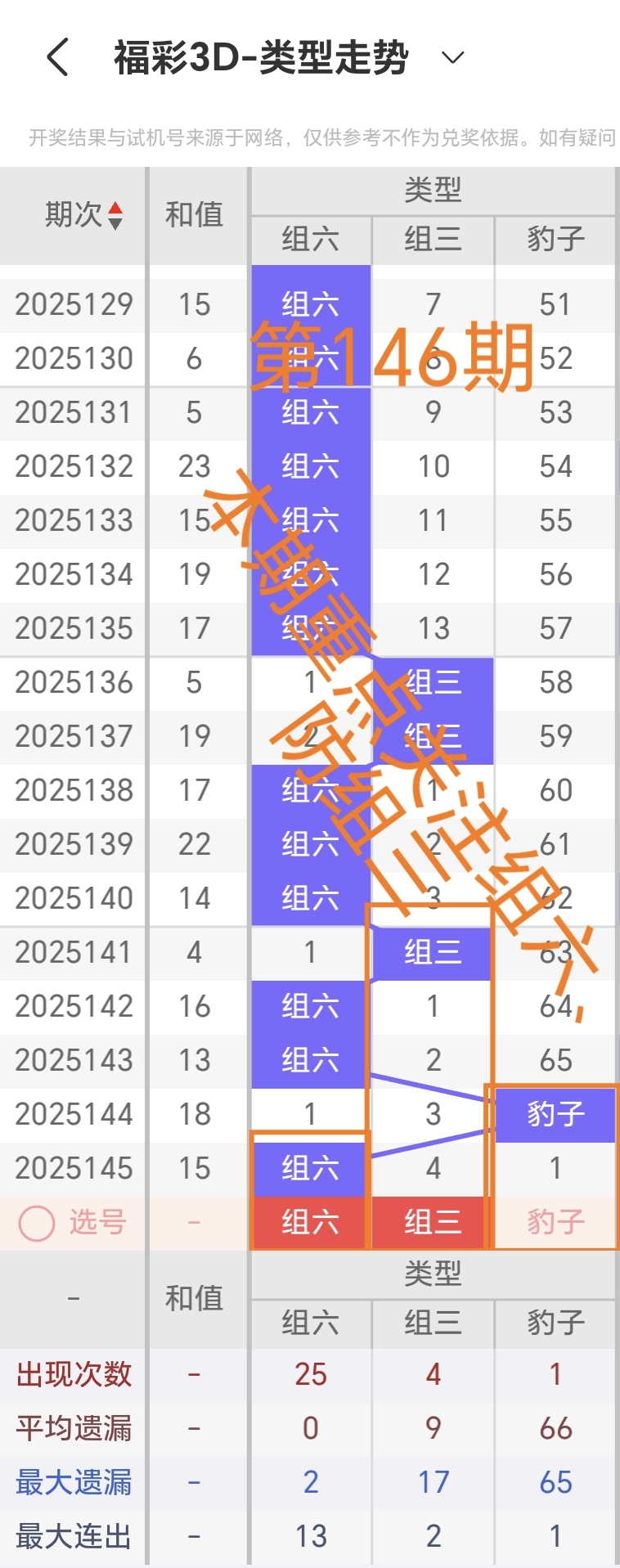Tap the 最大遗漏 row label

73,1482
